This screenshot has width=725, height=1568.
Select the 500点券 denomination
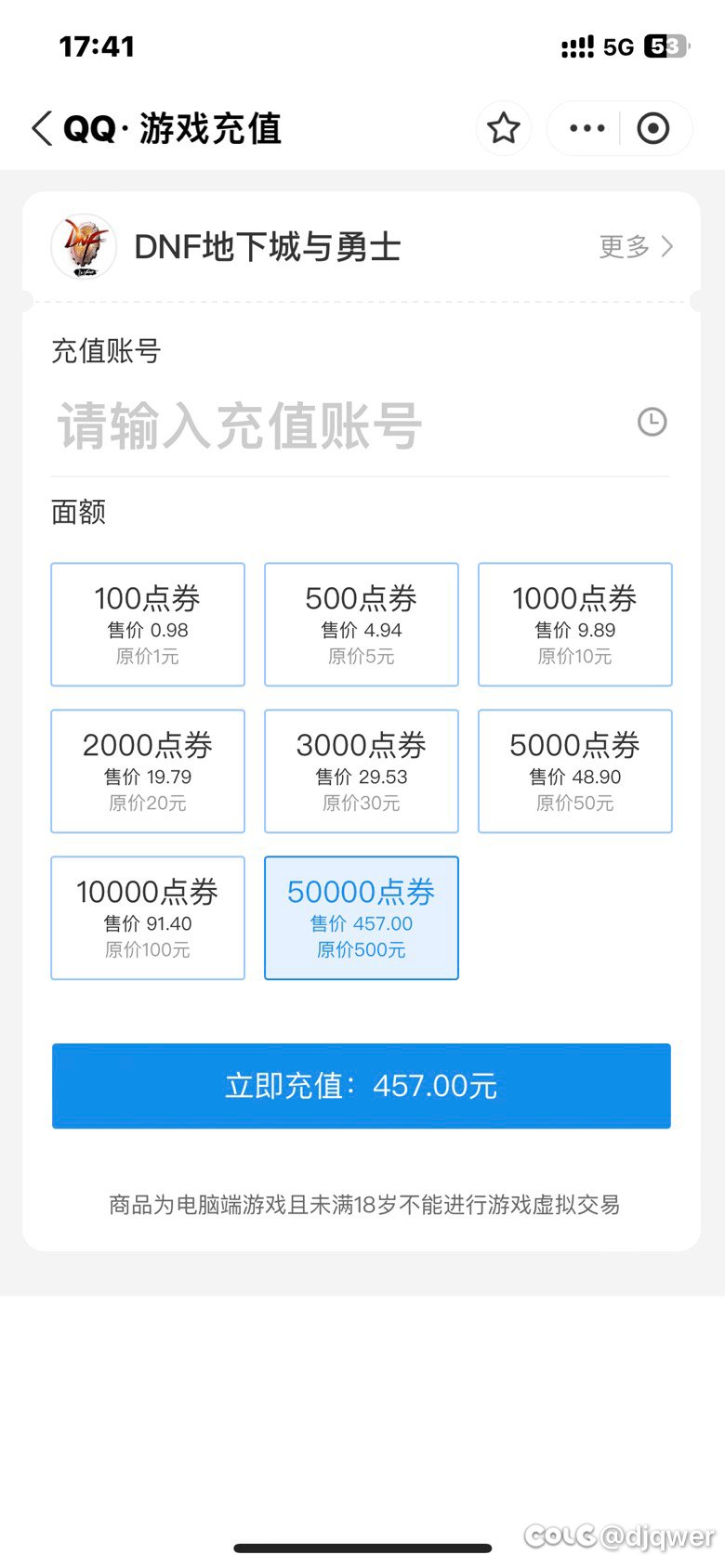362,624
